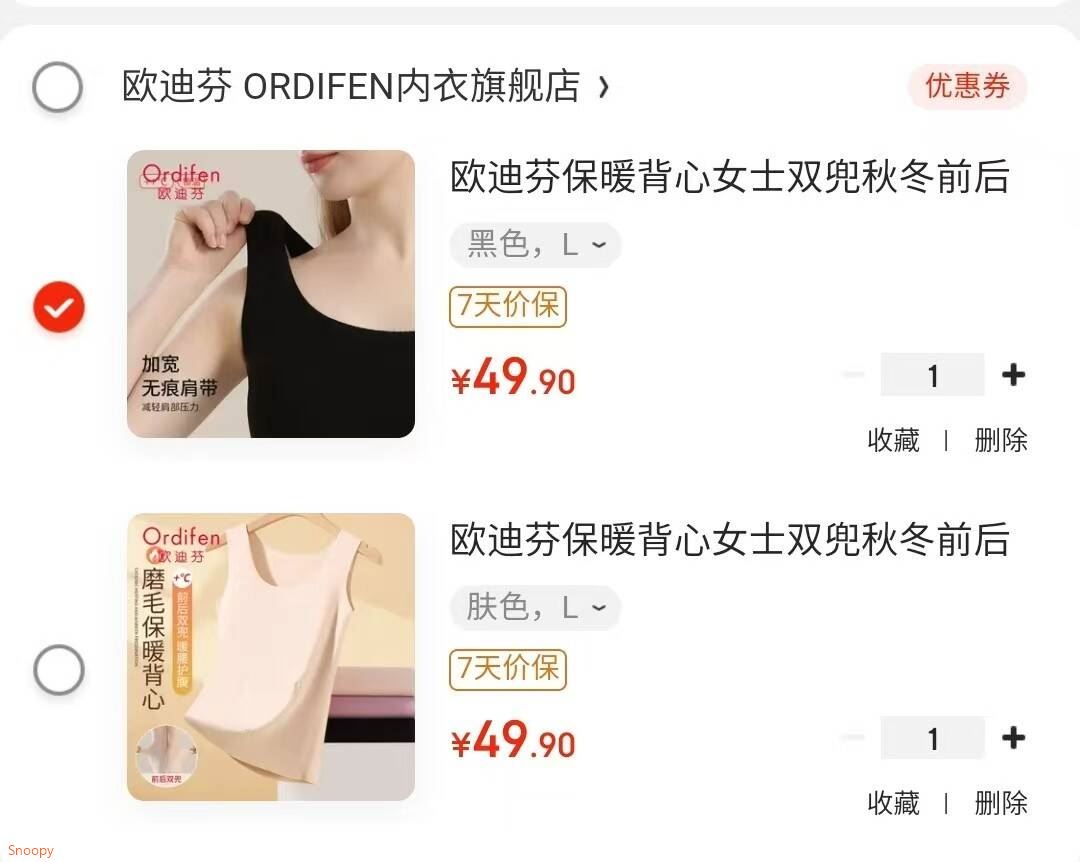
Task: Increase quantity of the 肤色 vest
Action: 1013,739
